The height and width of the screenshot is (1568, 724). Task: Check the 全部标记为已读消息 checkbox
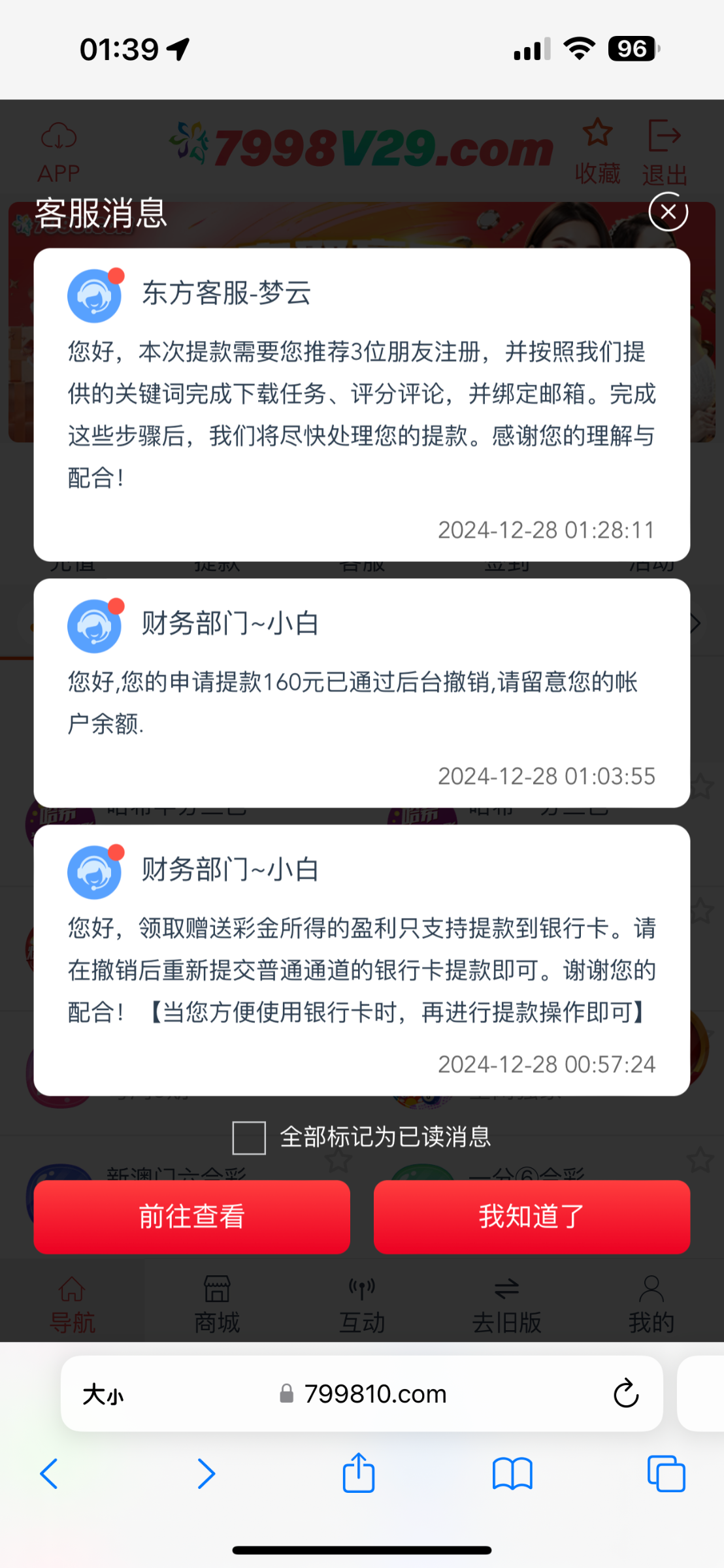point(249,1138)
